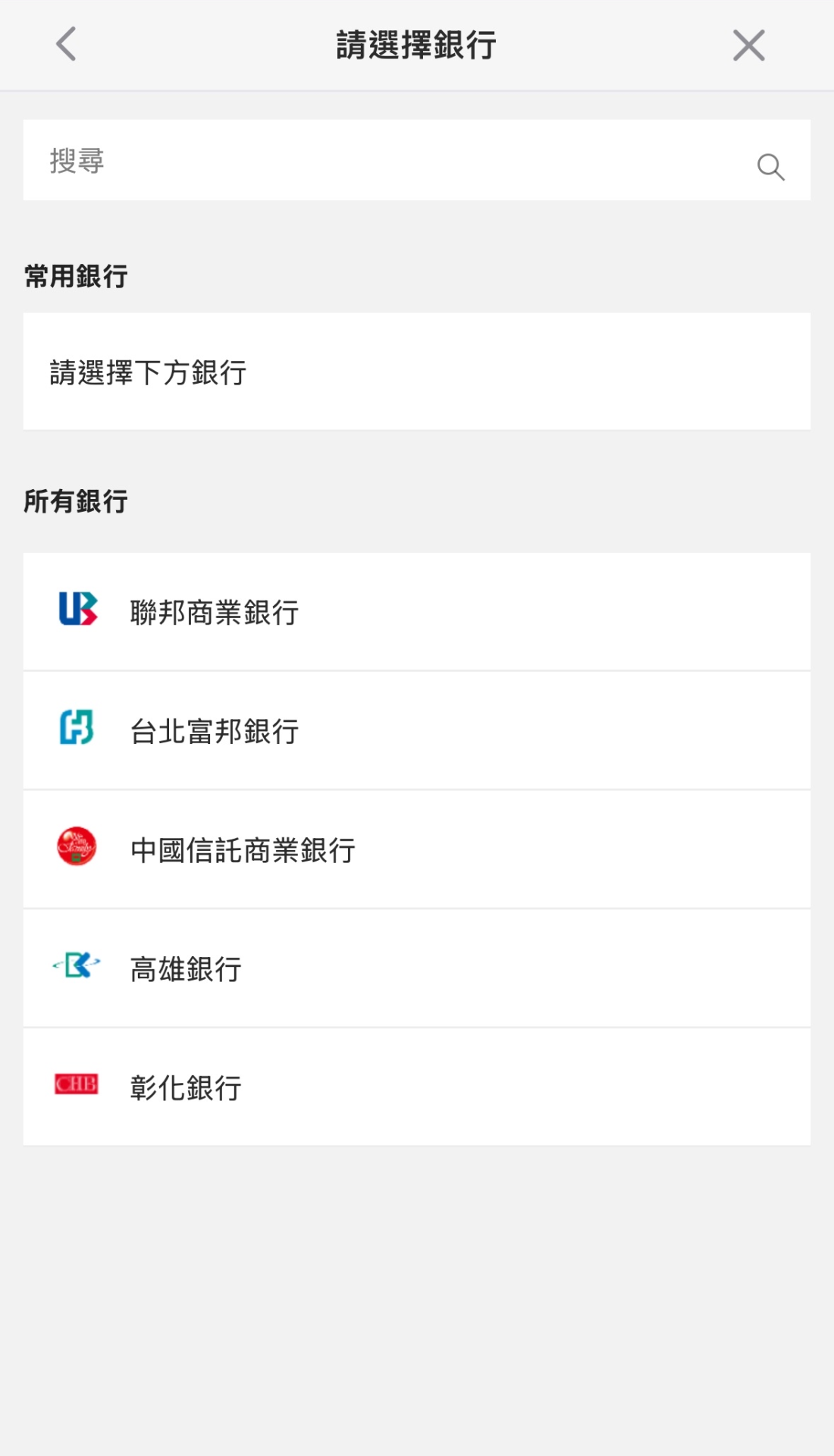Choose 彰化銀行 from all banks
The image size is (834, 1456).
tap(186, 1088)
